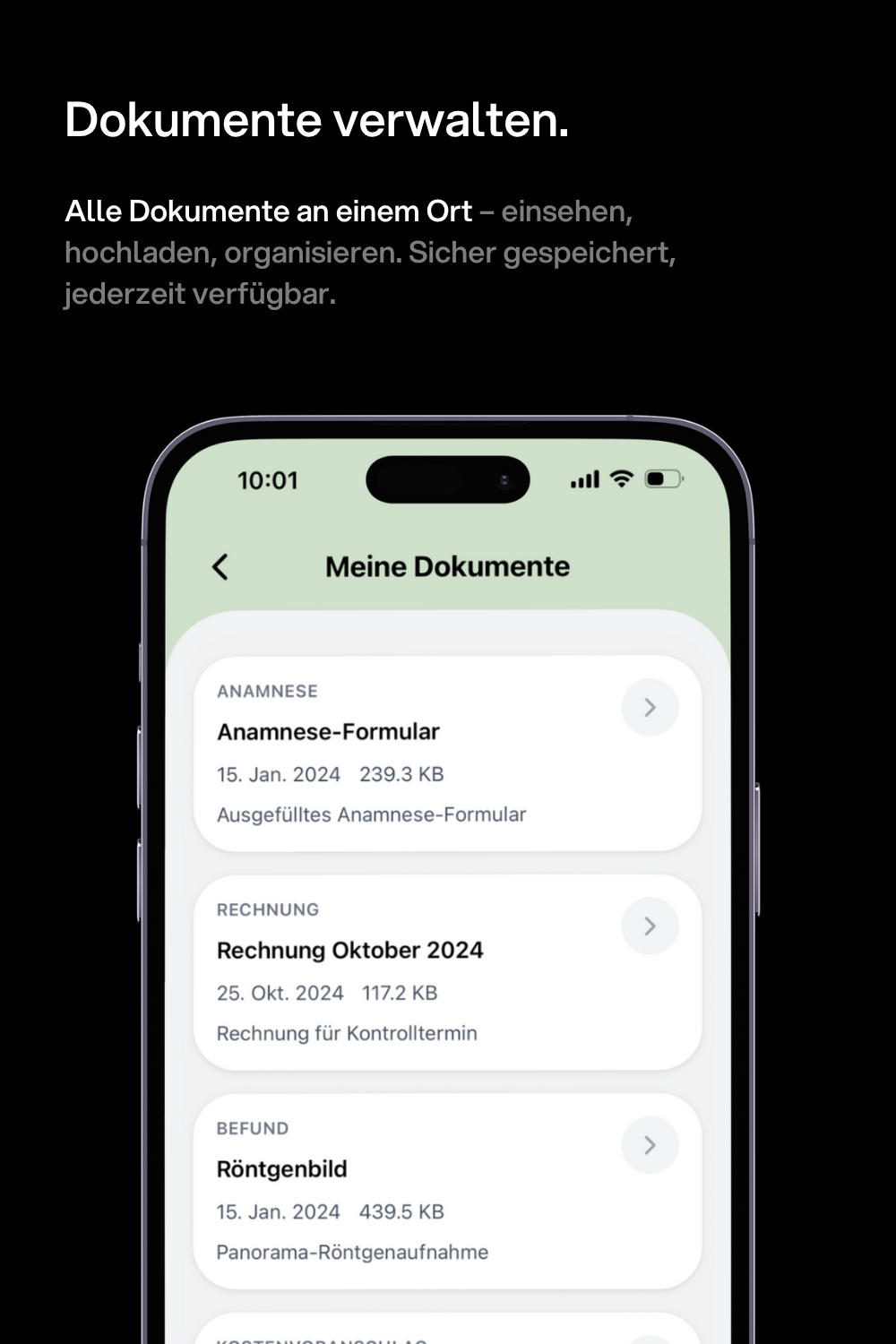Tap the Meine Dokumente title
This screenshot has height=1344, width=896.
tap(447, 565)
